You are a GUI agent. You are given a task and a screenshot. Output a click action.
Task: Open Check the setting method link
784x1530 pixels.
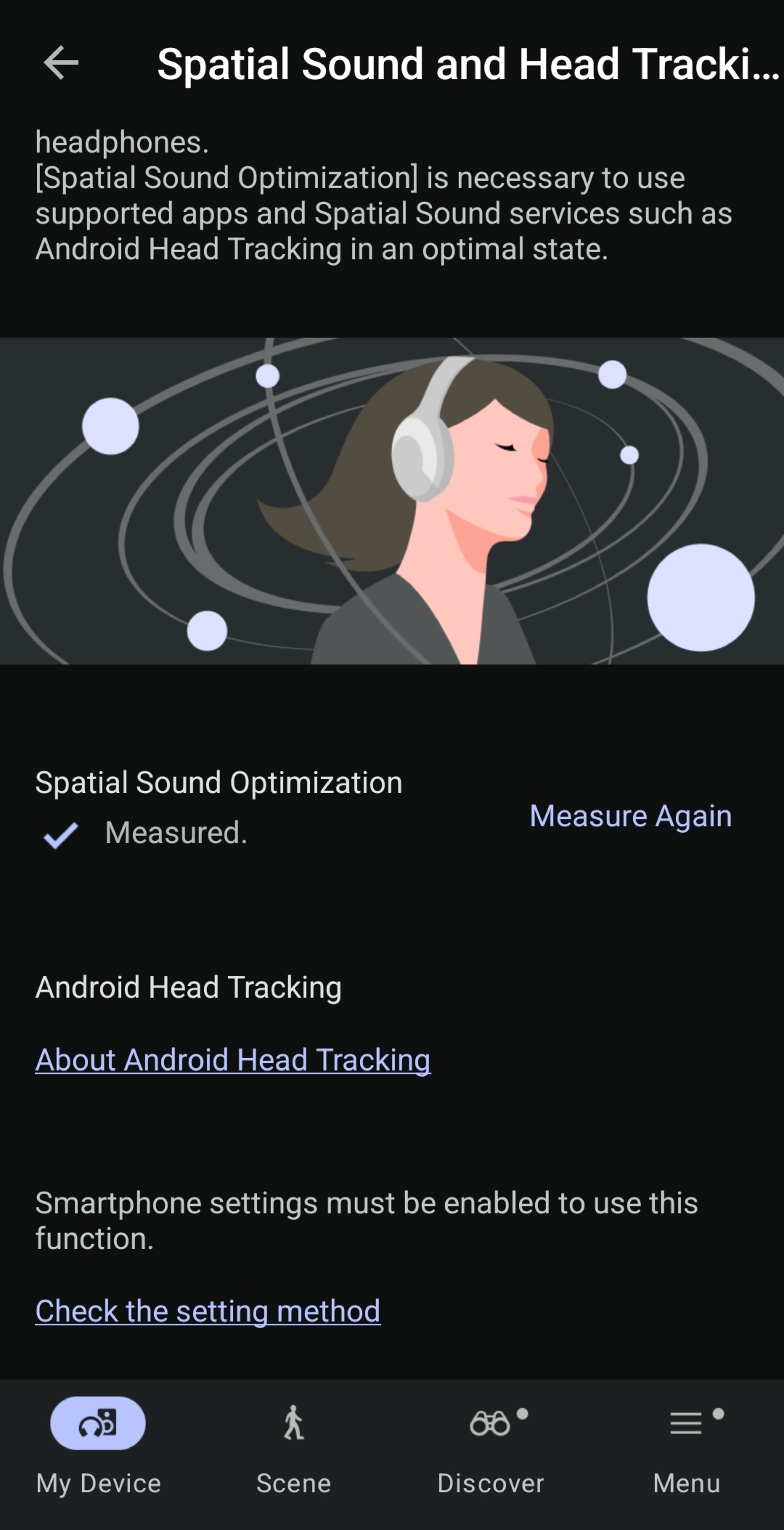208,1311
